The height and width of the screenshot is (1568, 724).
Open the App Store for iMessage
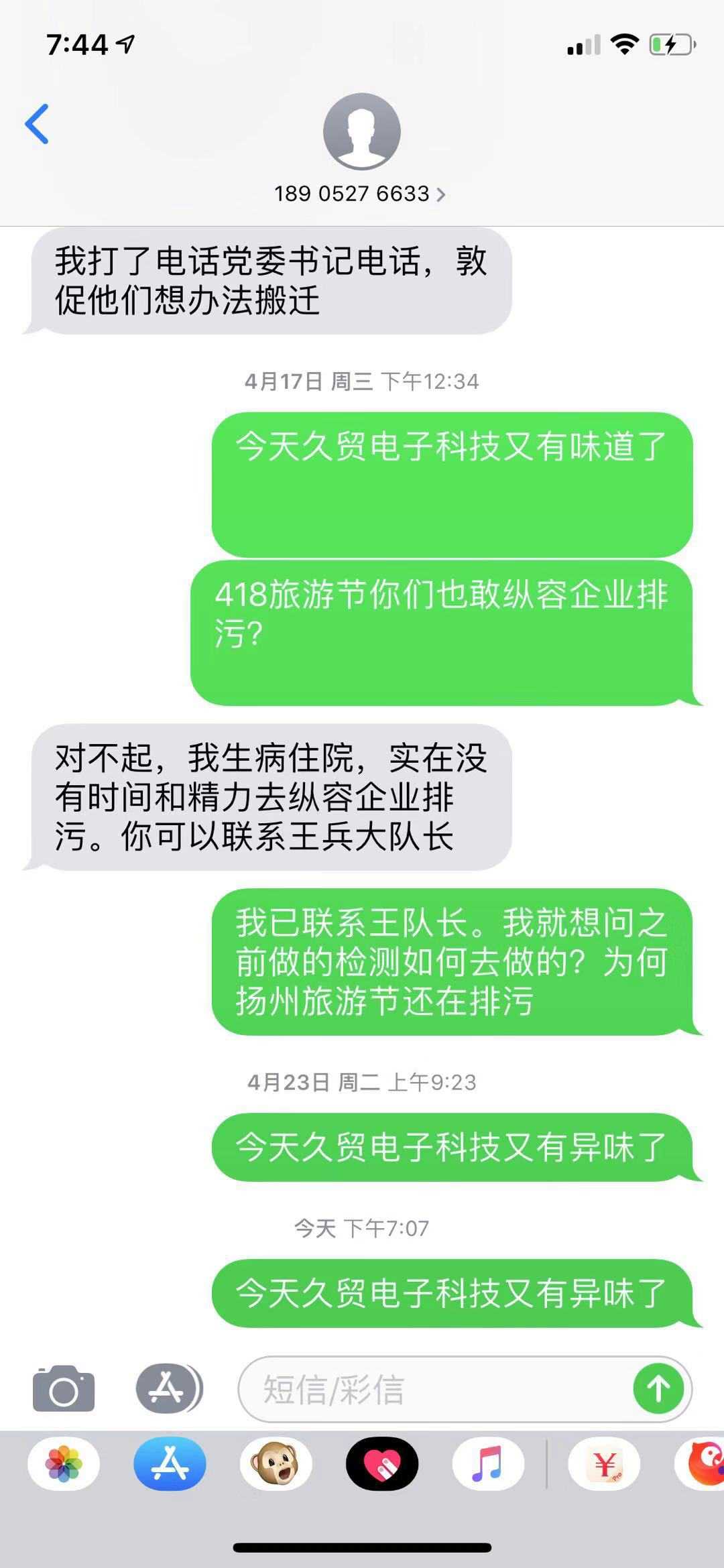170,1464
